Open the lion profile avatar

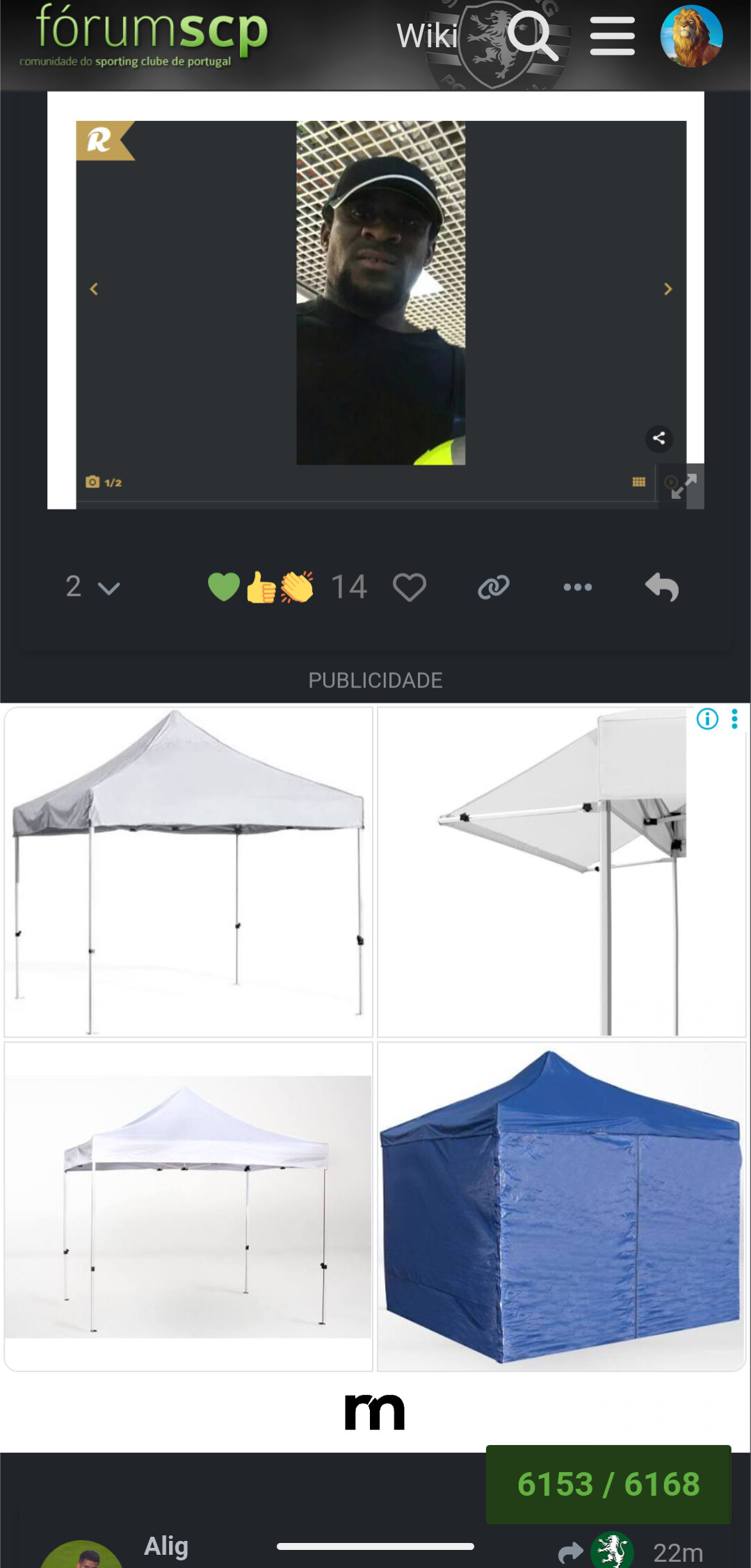(691, 36)
